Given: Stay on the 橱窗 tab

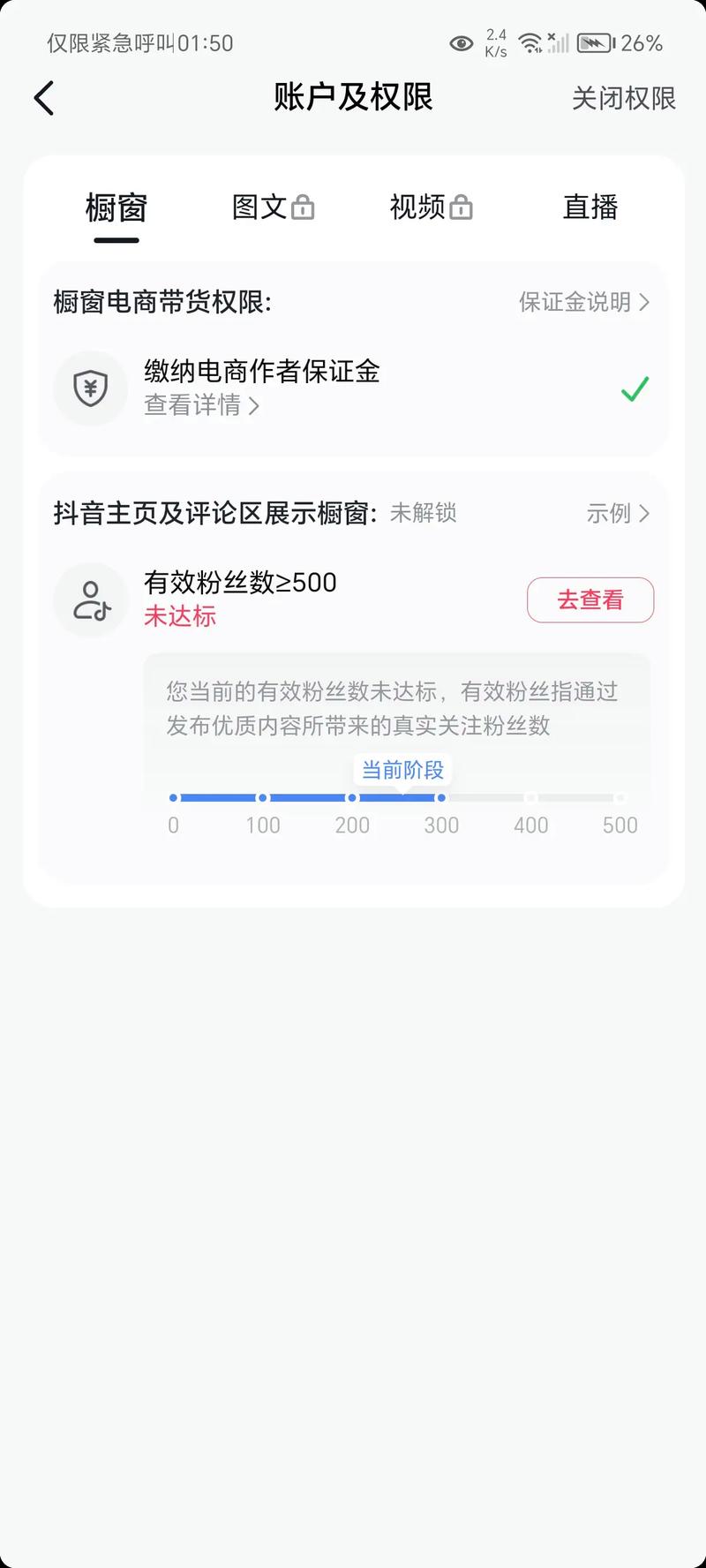Looking at the screenshot, I should coord(115,208).
